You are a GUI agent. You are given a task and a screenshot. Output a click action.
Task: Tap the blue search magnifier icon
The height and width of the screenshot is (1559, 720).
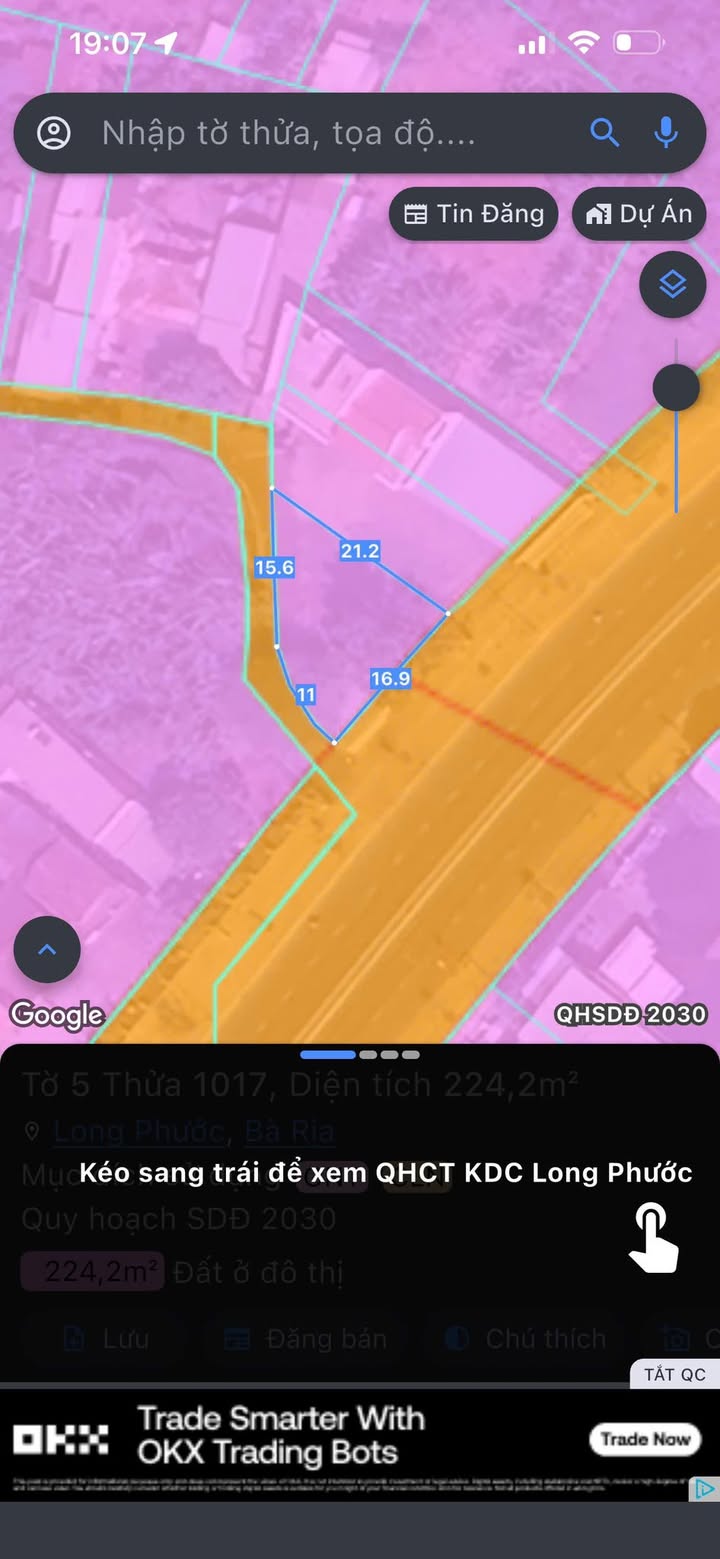(x=604, y=132)
